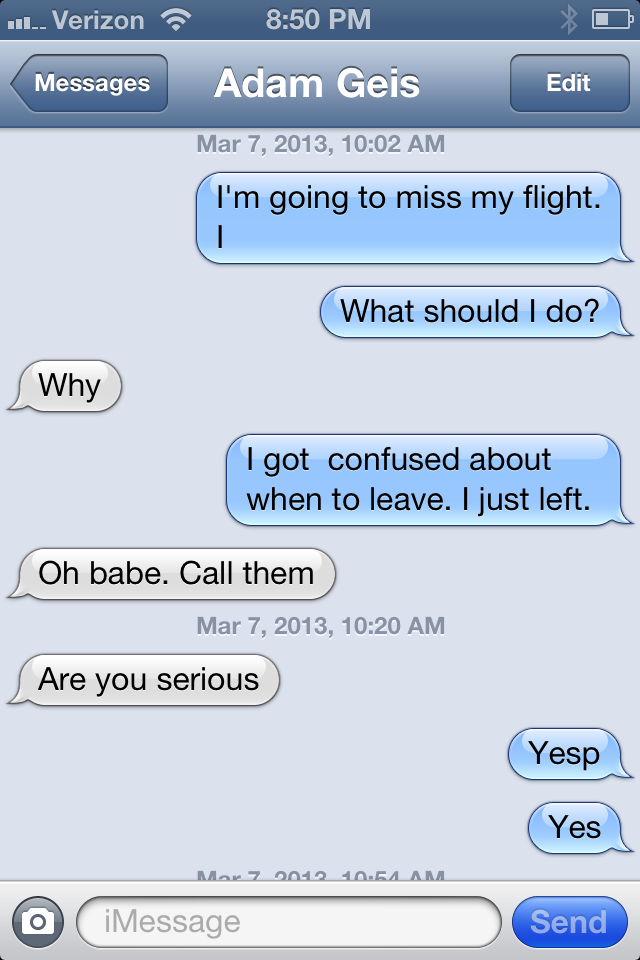The image size is (640, 960).
Task: Go back to the Messages list
Action: (x=90, y=84)
